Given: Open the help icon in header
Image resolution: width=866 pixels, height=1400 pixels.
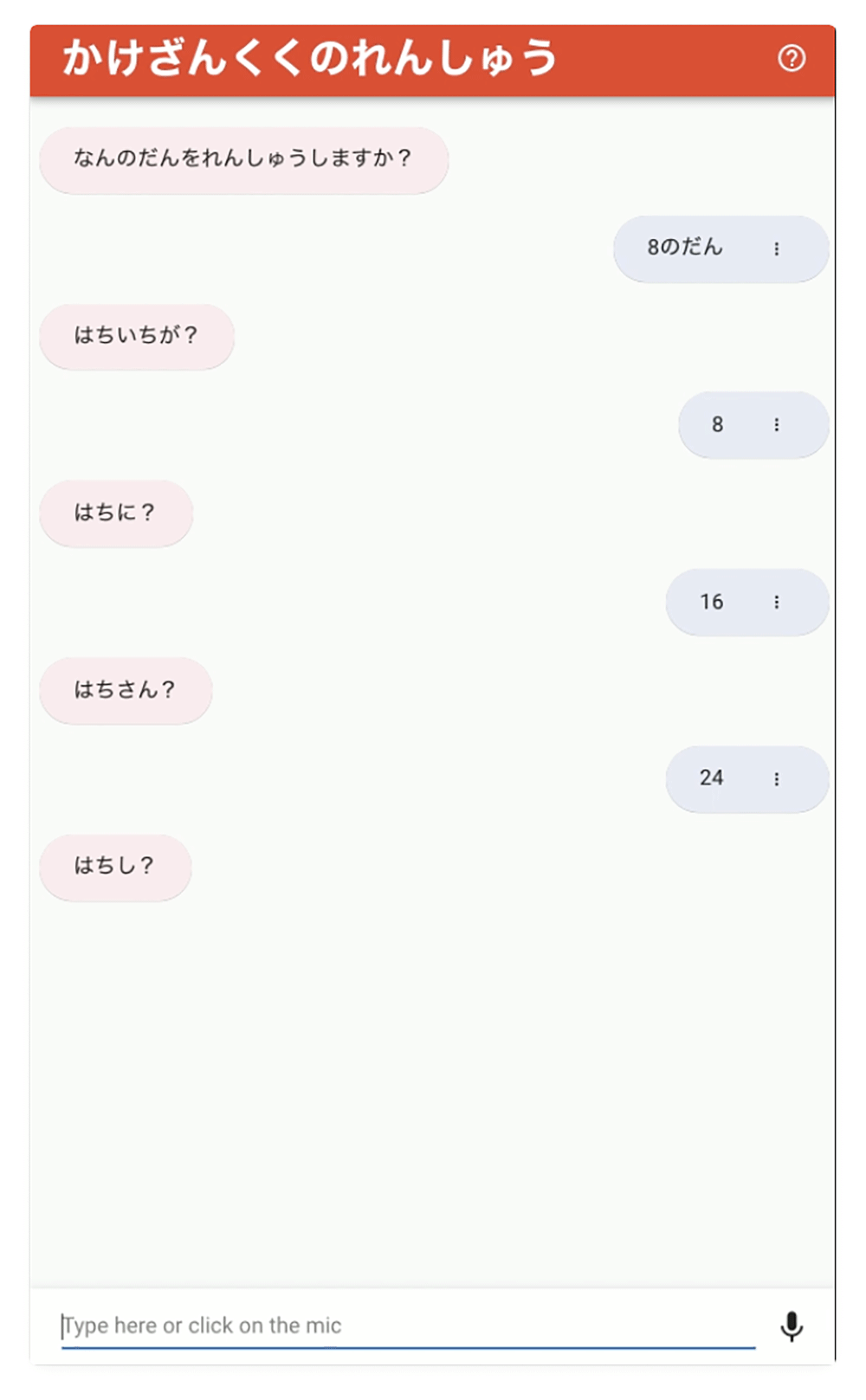Looking at the screenshot, I should (791, 58).
